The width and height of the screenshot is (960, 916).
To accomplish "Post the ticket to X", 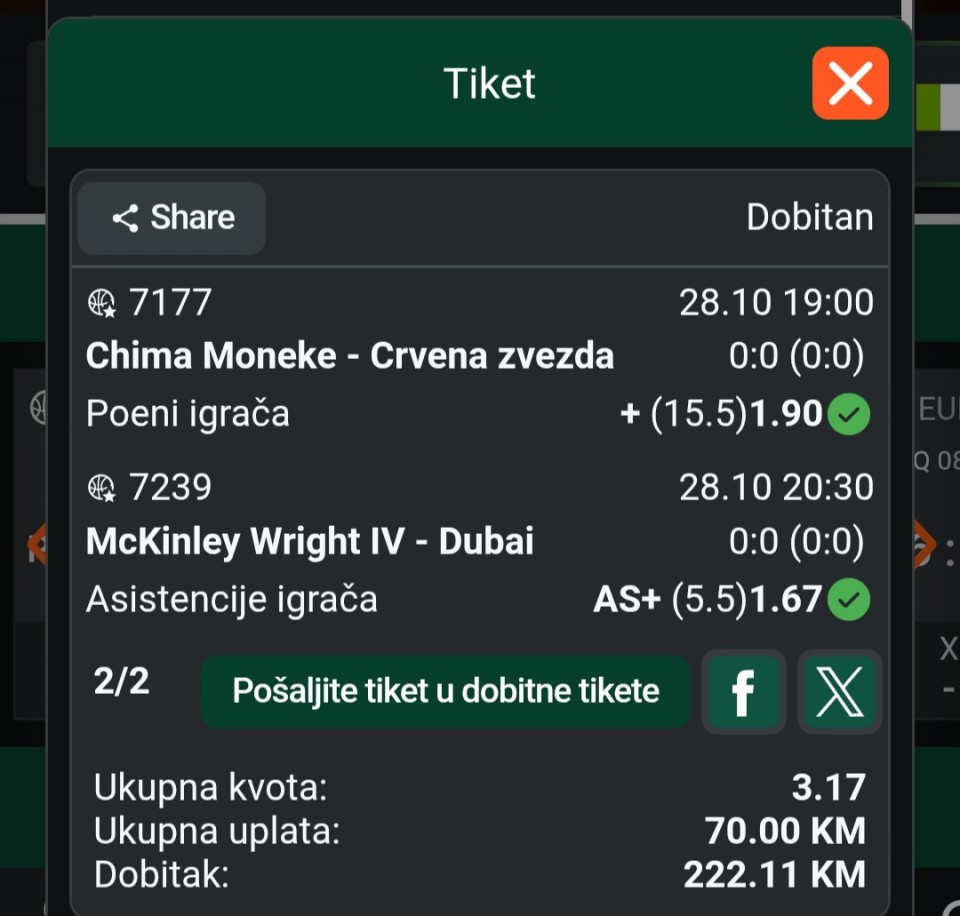I will click(x=840, y=692).
